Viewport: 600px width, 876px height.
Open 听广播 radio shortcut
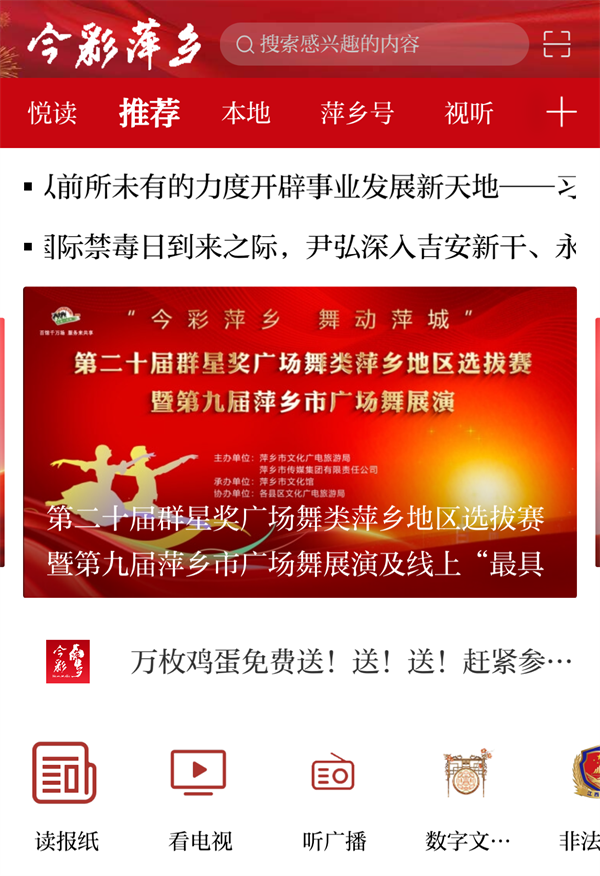pos(333,795)
